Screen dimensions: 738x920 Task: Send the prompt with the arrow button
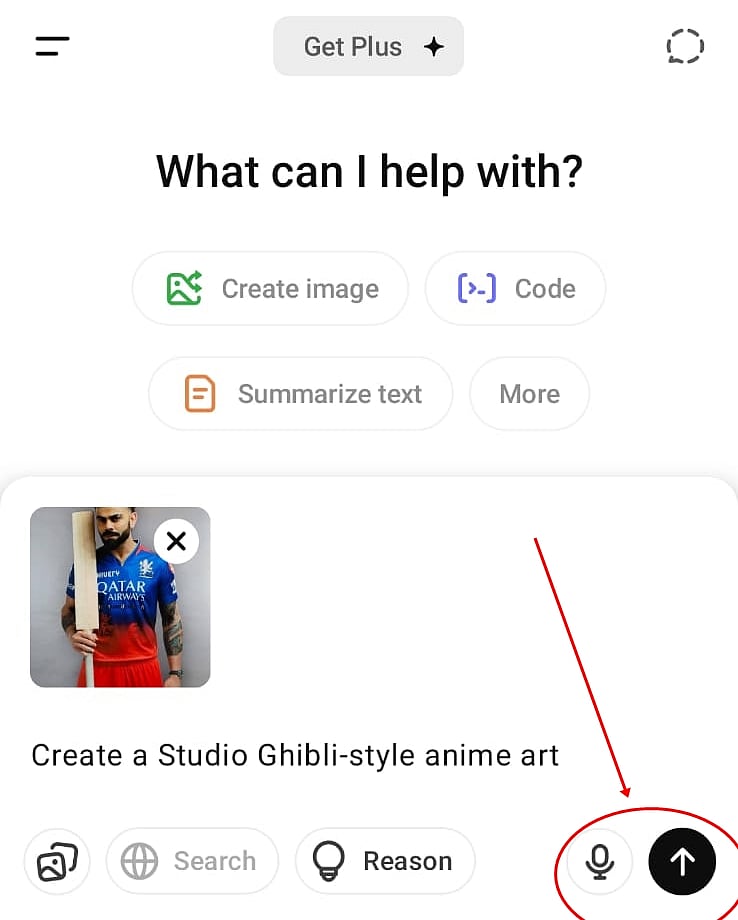coord(682,861)
